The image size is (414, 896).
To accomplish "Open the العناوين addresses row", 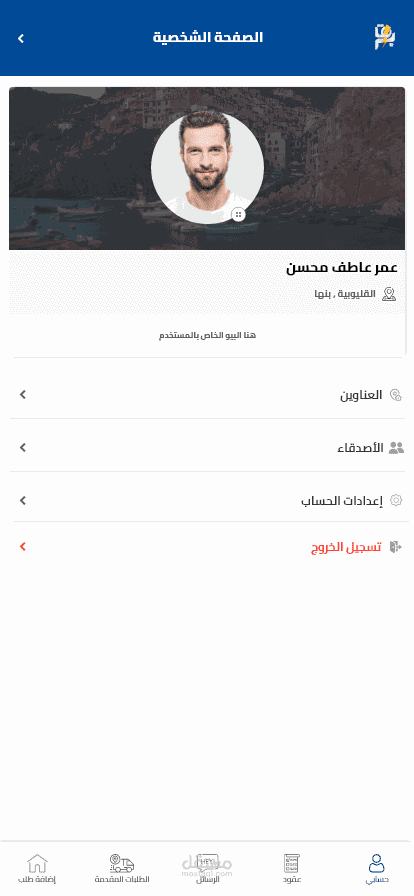I will pos(207,395).
